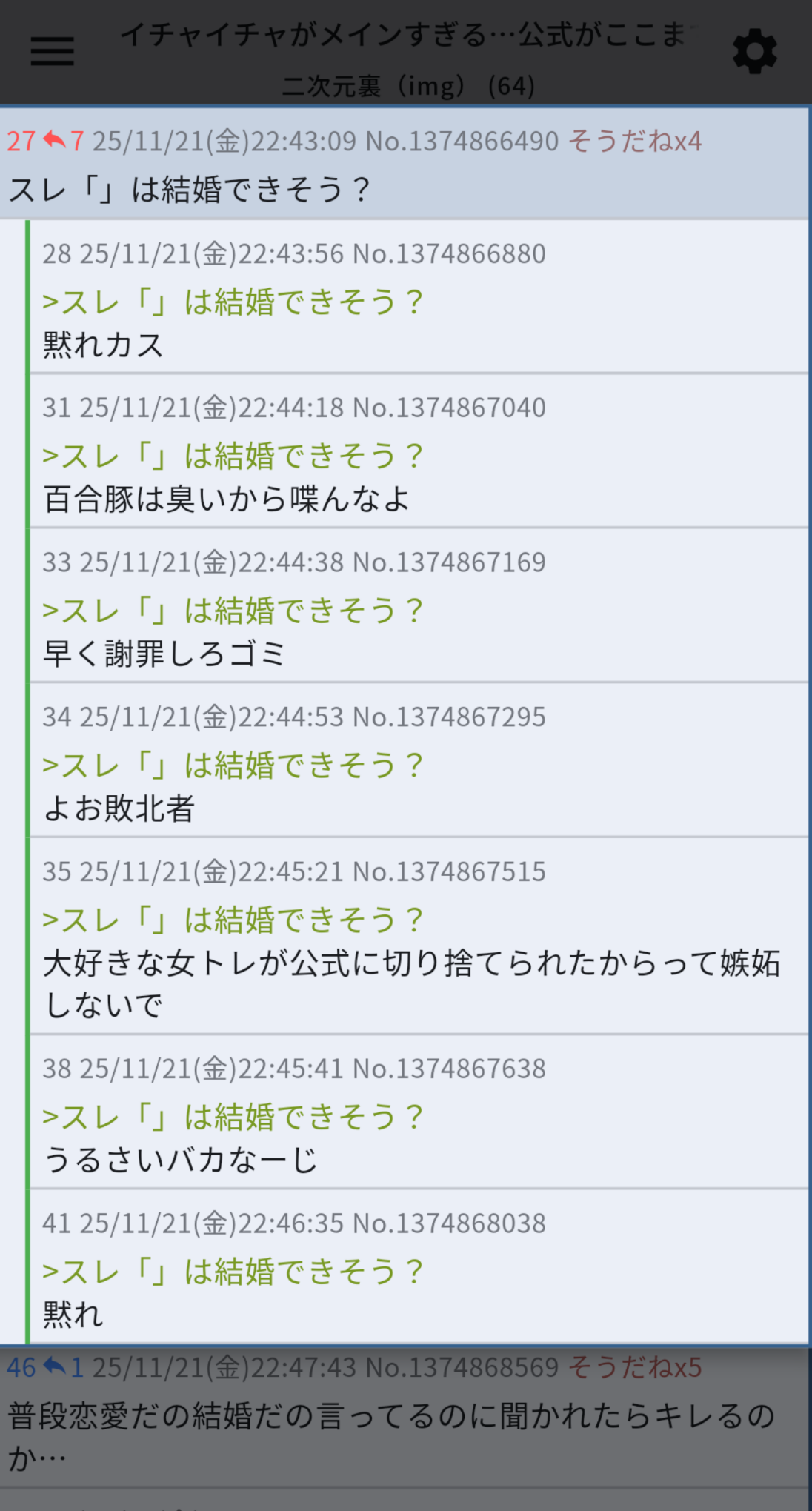Tap そうだねx5 on post 46
Viewport: 812px width, 1511px height.
[635, 1367]
